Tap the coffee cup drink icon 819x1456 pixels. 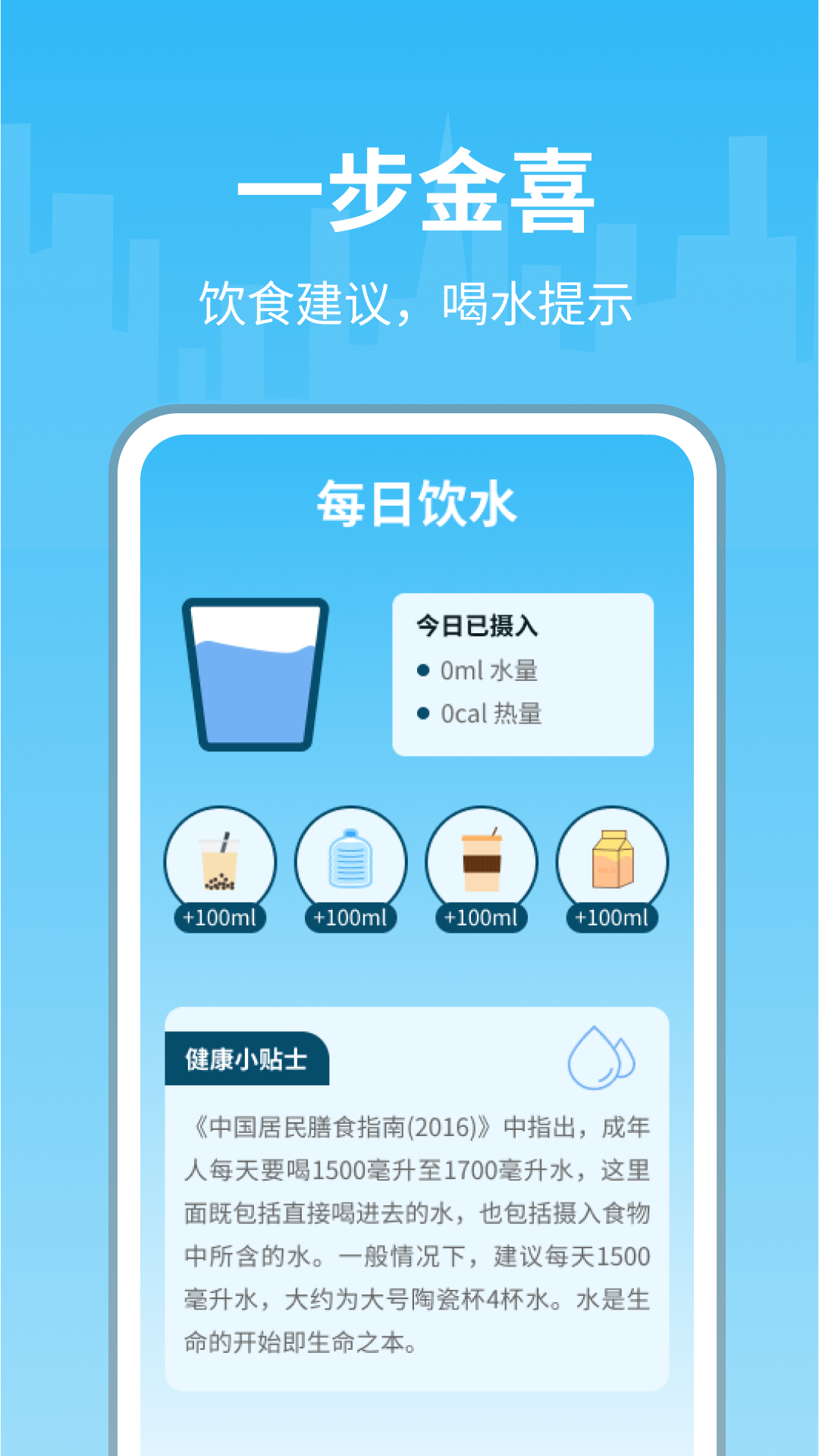(481, 862)
